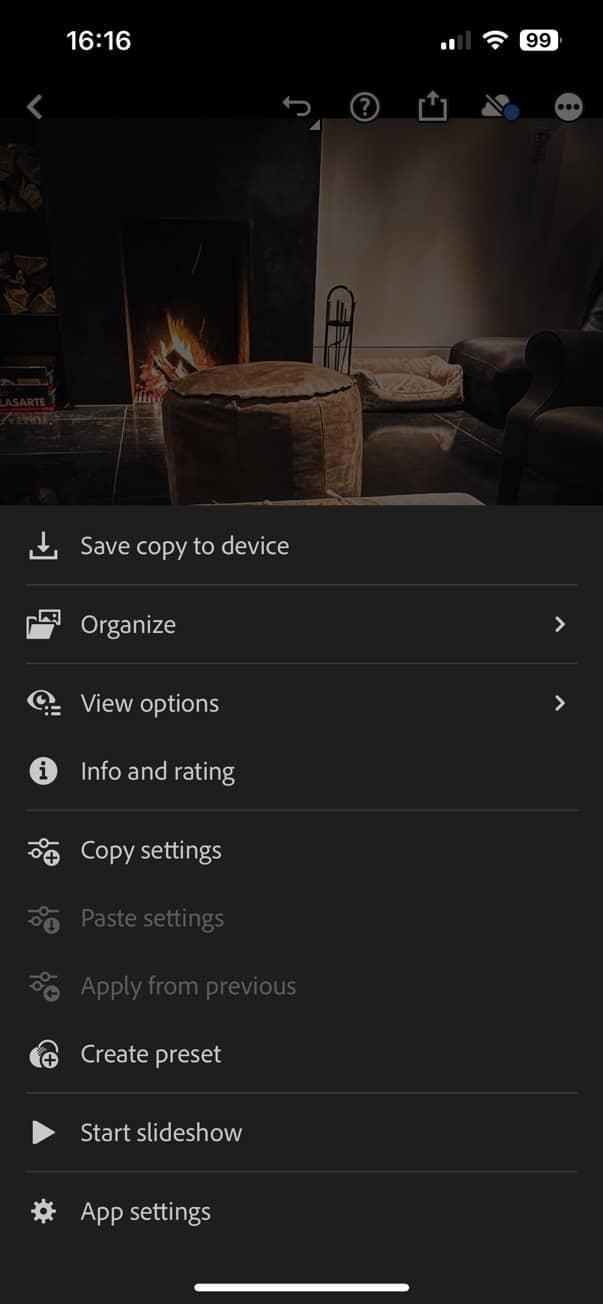Viewport: 603px width, 1304px height.
Task: Choose Create preset
Action: tap(150, 1055)
